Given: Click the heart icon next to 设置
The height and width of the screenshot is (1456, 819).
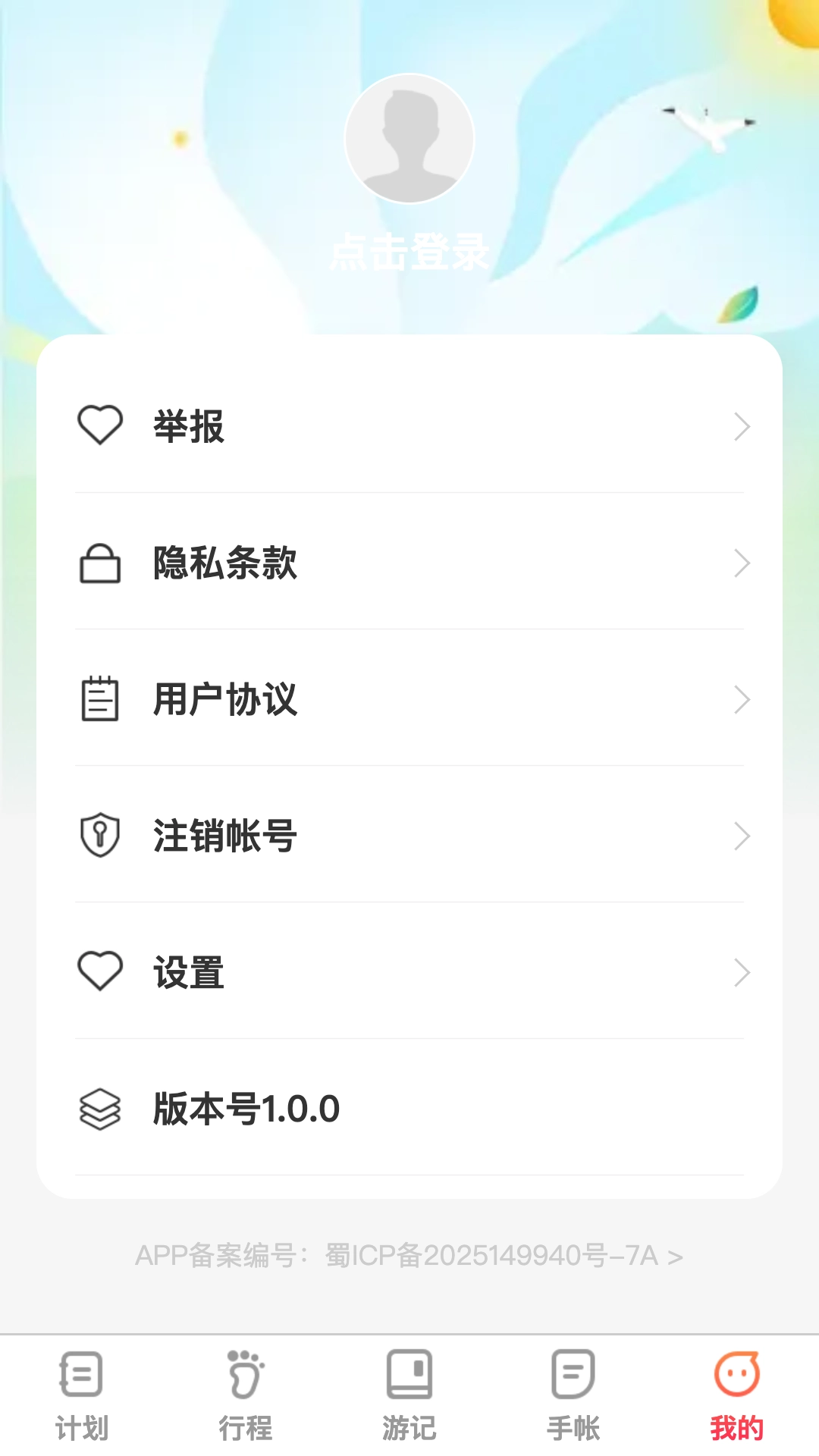Looking at the screenshot, I should pyautogui.click(x=101, y=971).
